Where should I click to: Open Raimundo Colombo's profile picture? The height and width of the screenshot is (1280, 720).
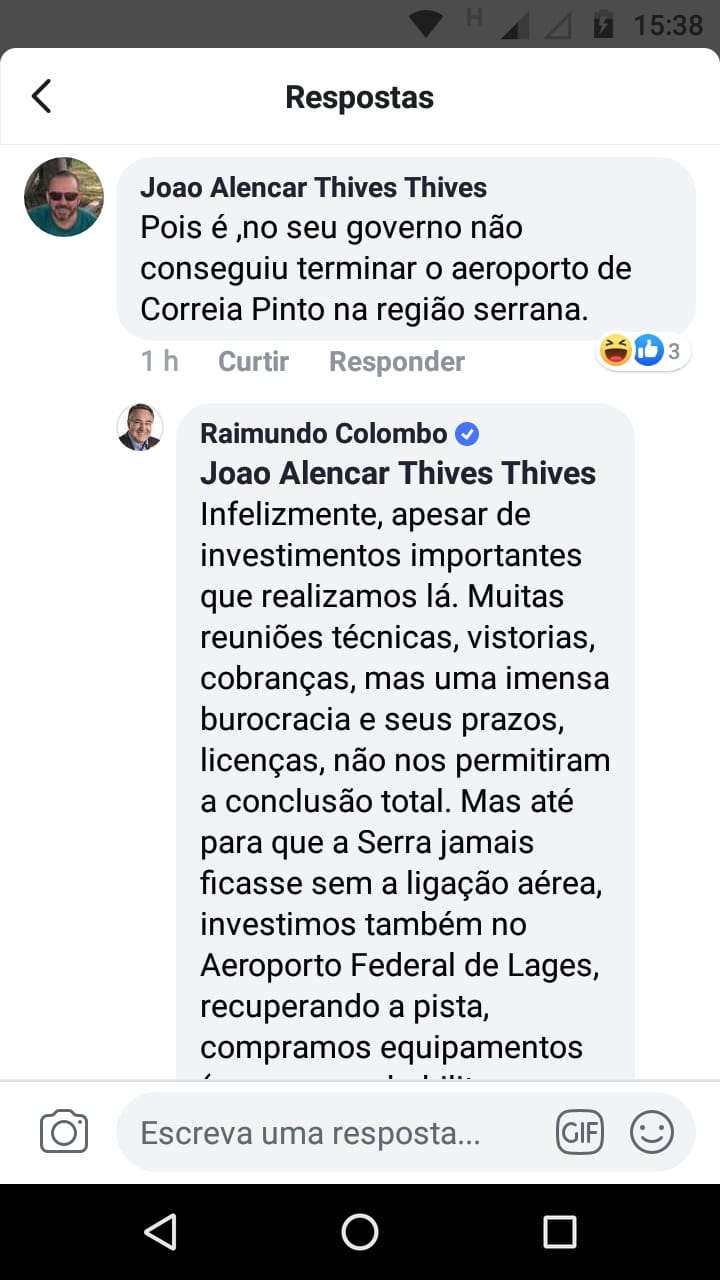tap(140, 428)
